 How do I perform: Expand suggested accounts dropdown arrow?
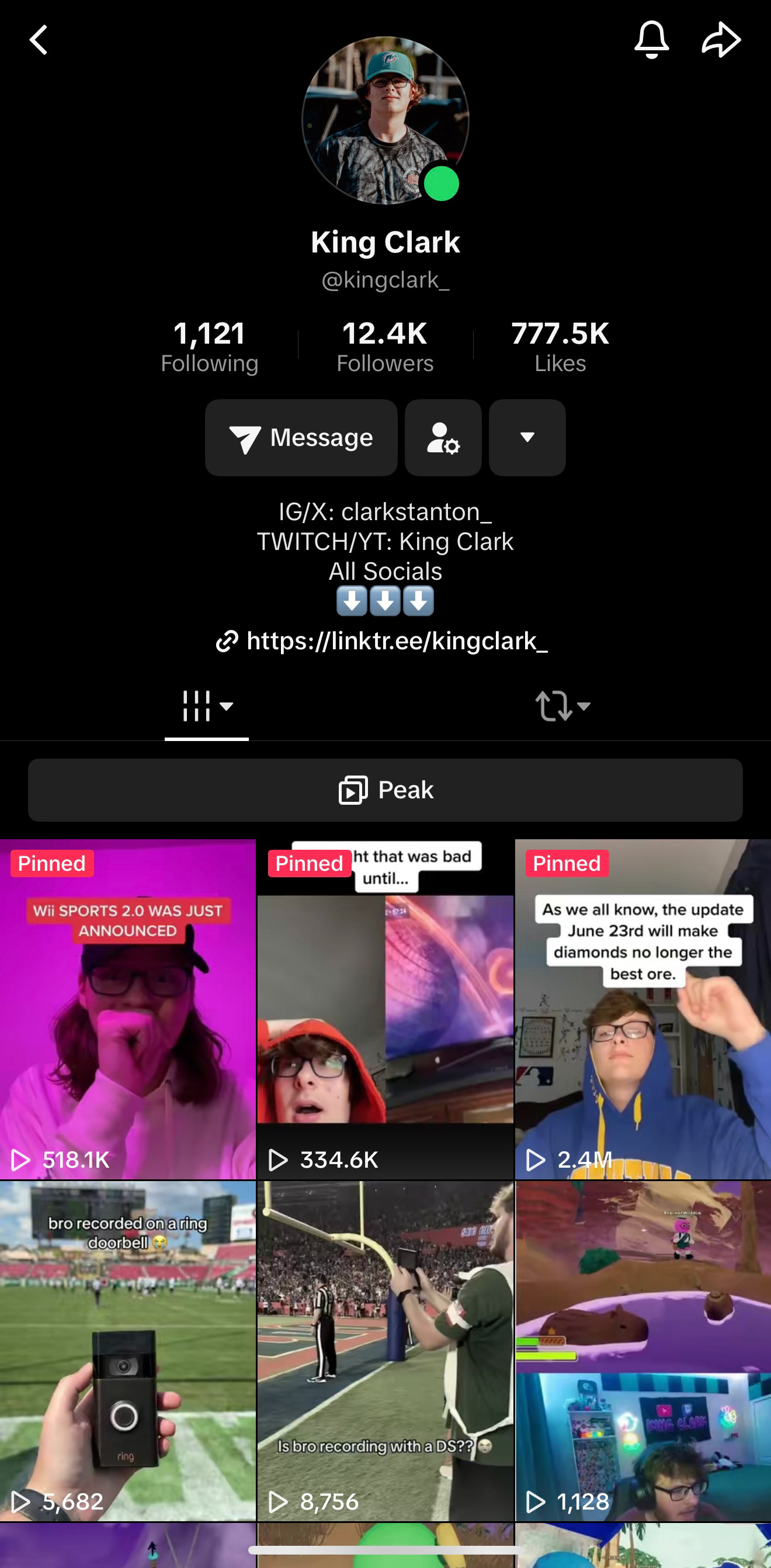point(527,438)
